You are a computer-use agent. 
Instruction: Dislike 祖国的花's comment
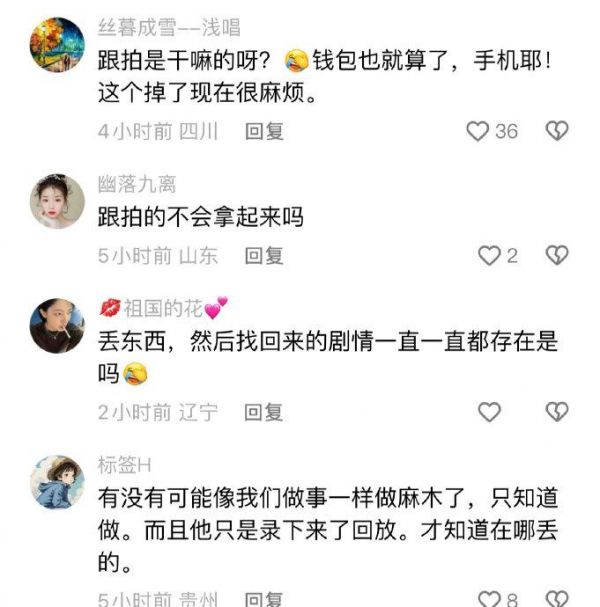tap(557, 412)
